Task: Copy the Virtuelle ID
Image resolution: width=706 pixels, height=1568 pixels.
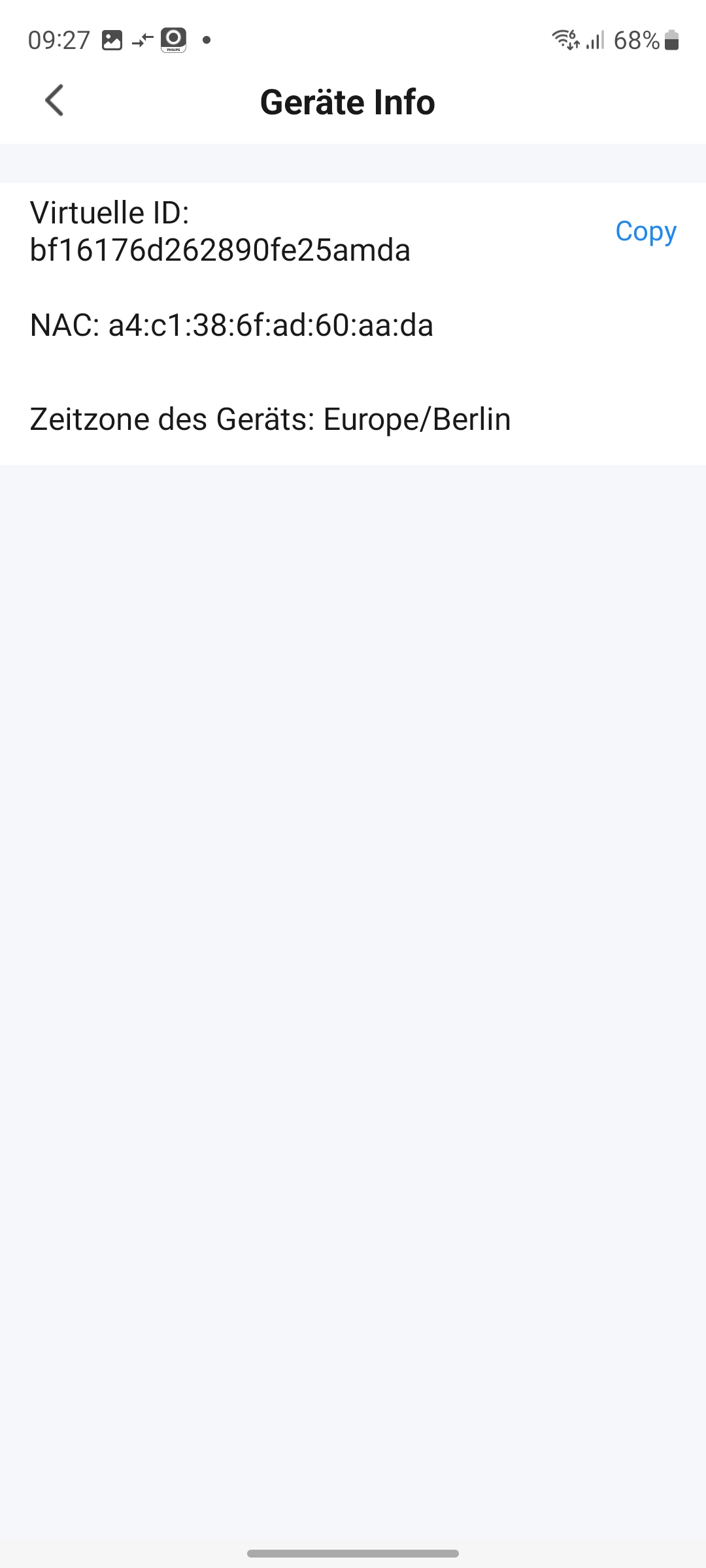Action: [645, 231]
